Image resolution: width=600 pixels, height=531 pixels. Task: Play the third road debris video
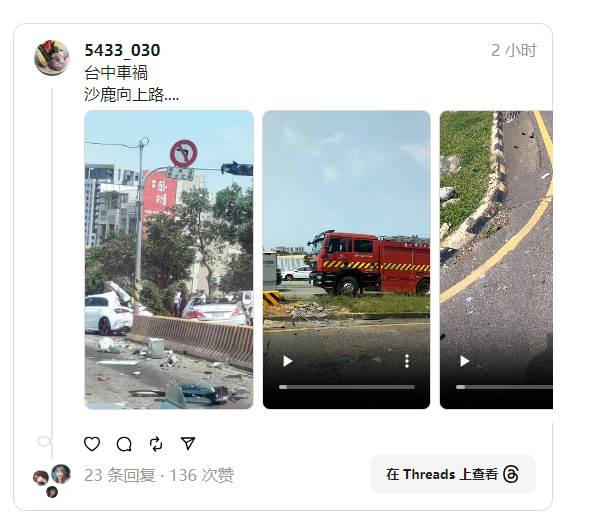464,361
